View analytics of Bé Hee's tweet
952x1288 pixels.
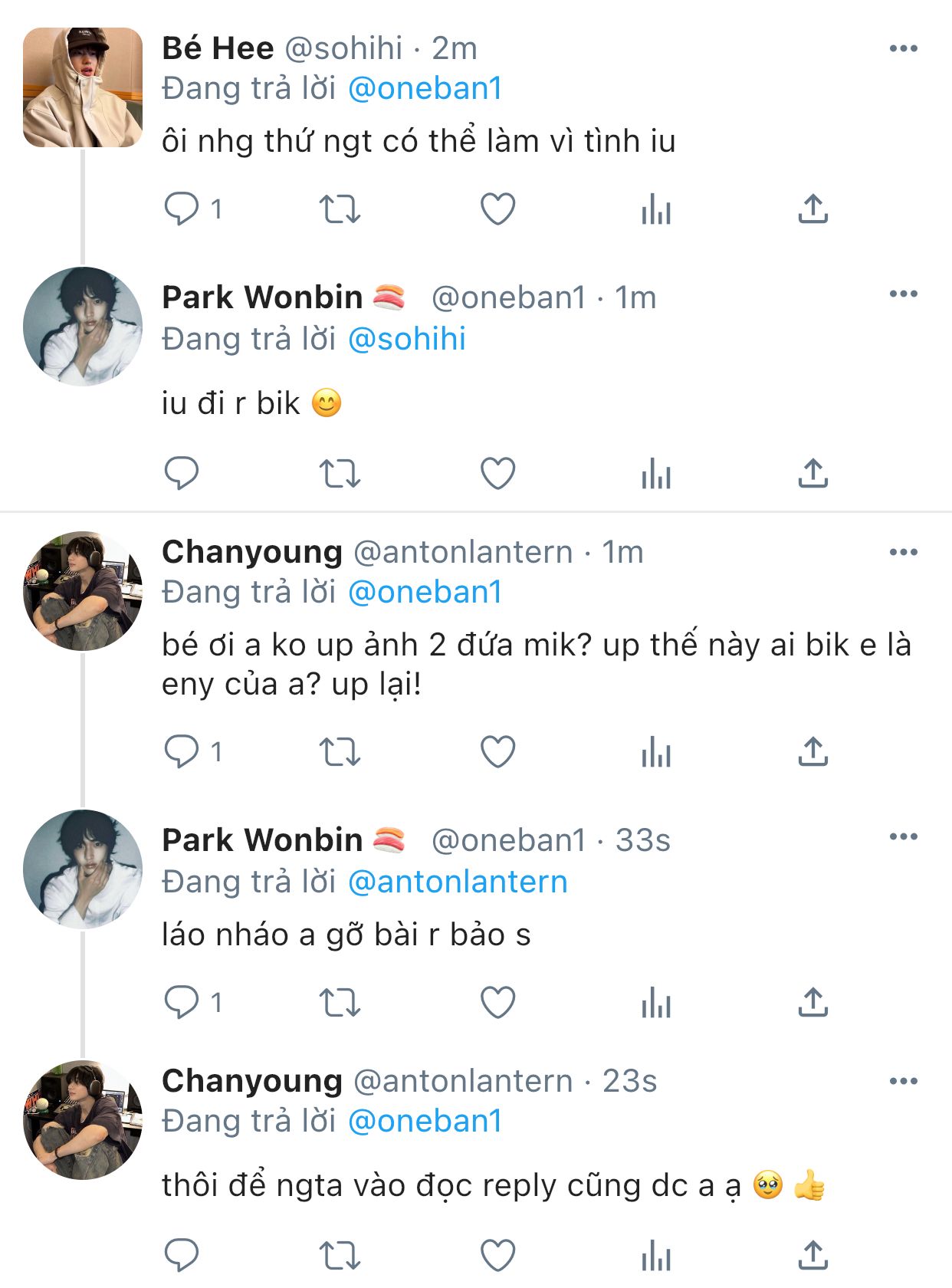(656, 209)
